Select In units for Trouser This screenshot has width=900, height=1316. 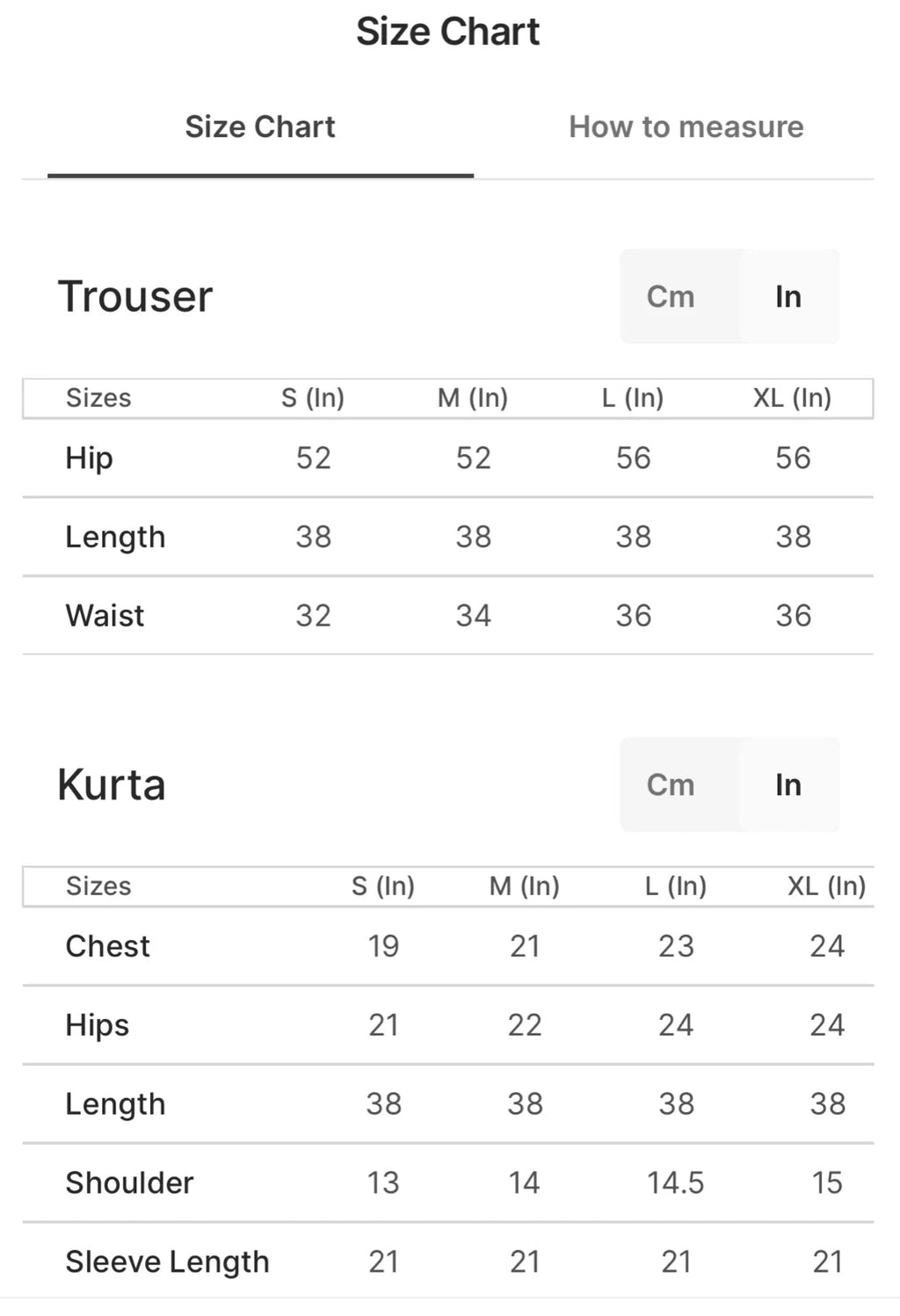788,297
